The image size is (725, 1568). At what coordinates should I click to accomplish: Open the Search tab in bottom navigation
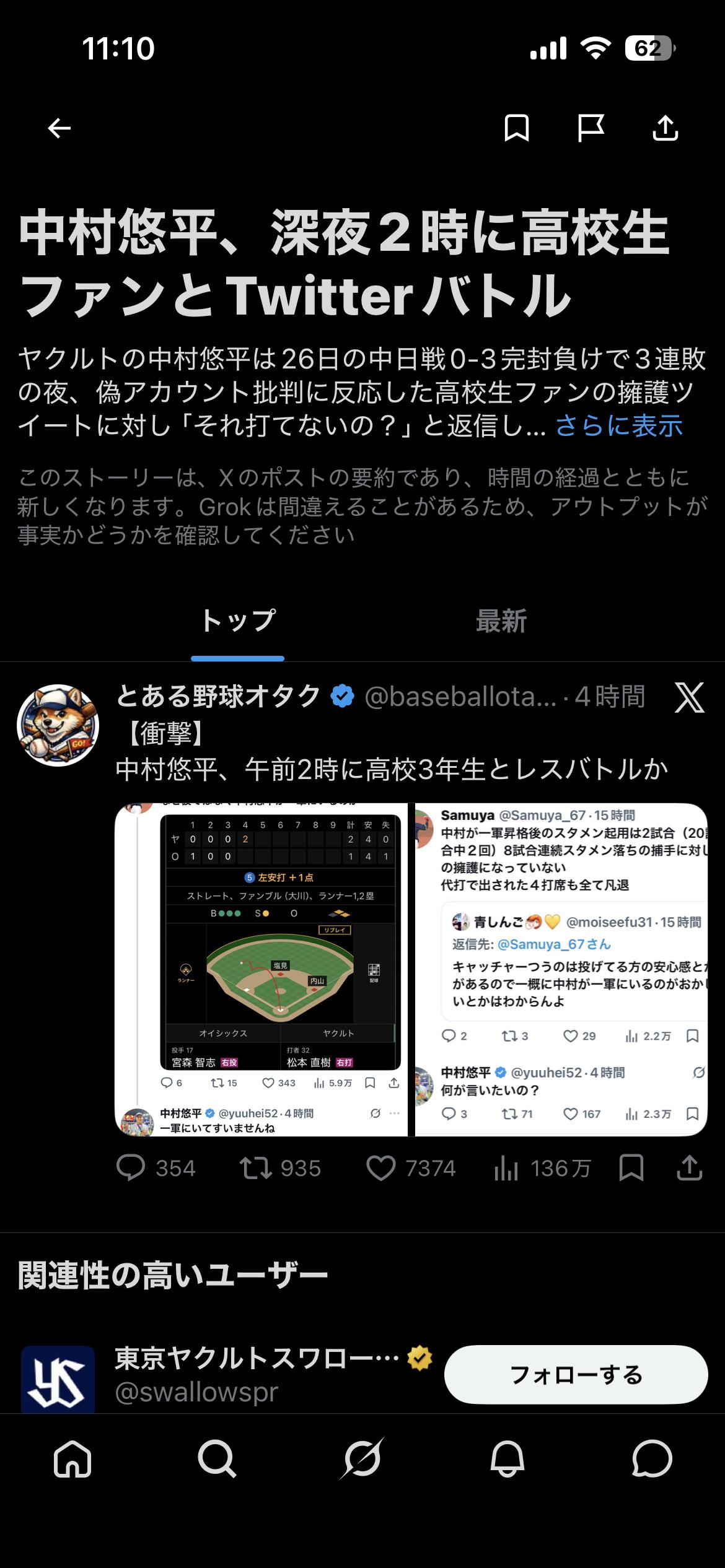(217, 1458)
